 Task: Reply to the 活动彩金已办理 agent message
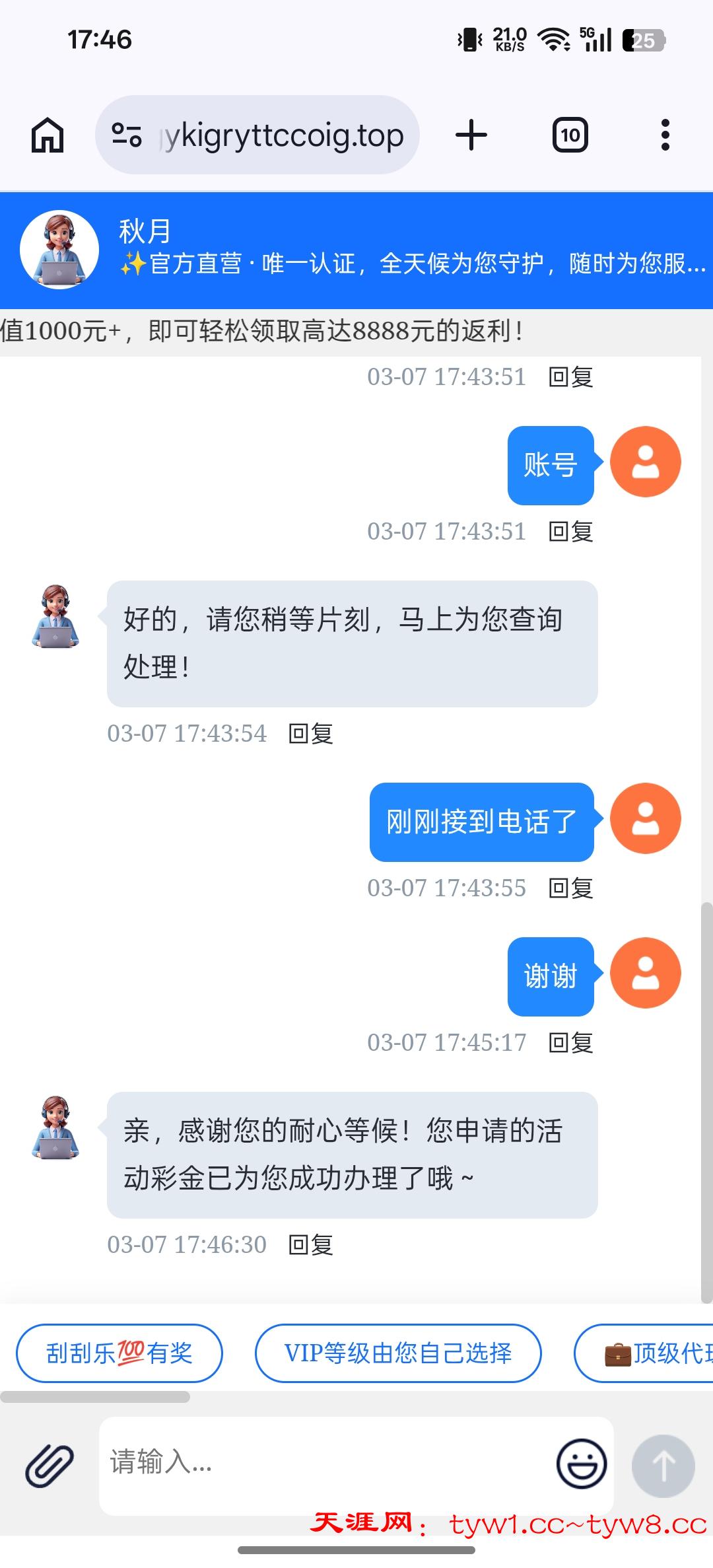310,1244
